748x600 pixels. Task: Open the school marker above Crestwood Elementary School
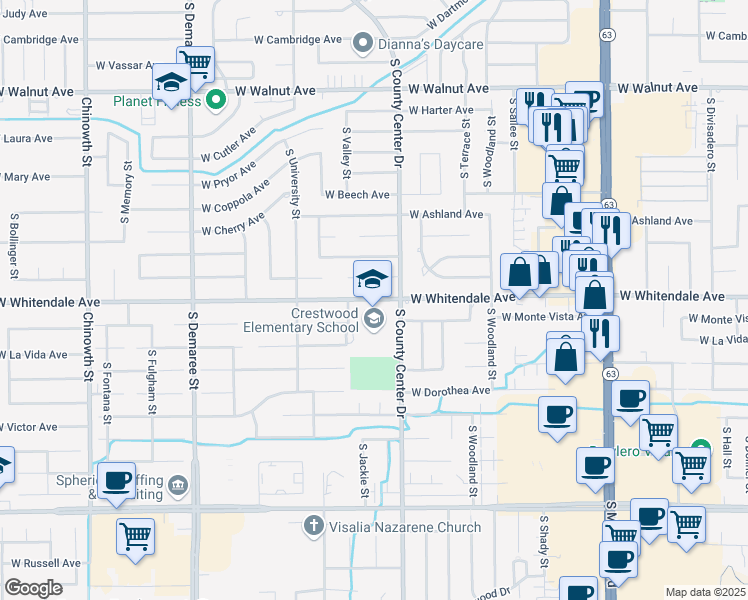tap(372, 279)
